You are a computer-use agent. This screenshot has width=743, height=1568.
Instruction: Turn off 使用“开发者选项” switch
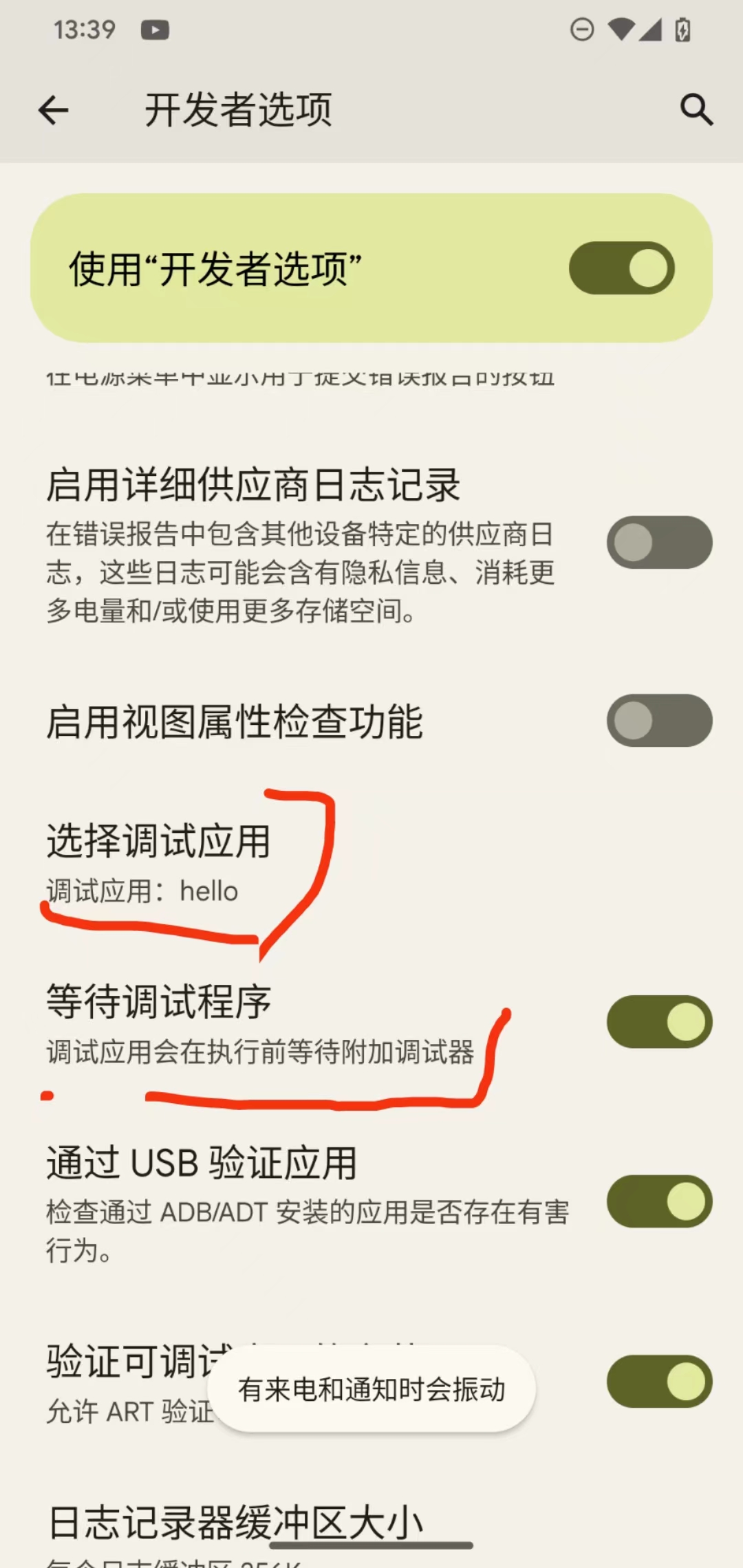coord(621,268)
